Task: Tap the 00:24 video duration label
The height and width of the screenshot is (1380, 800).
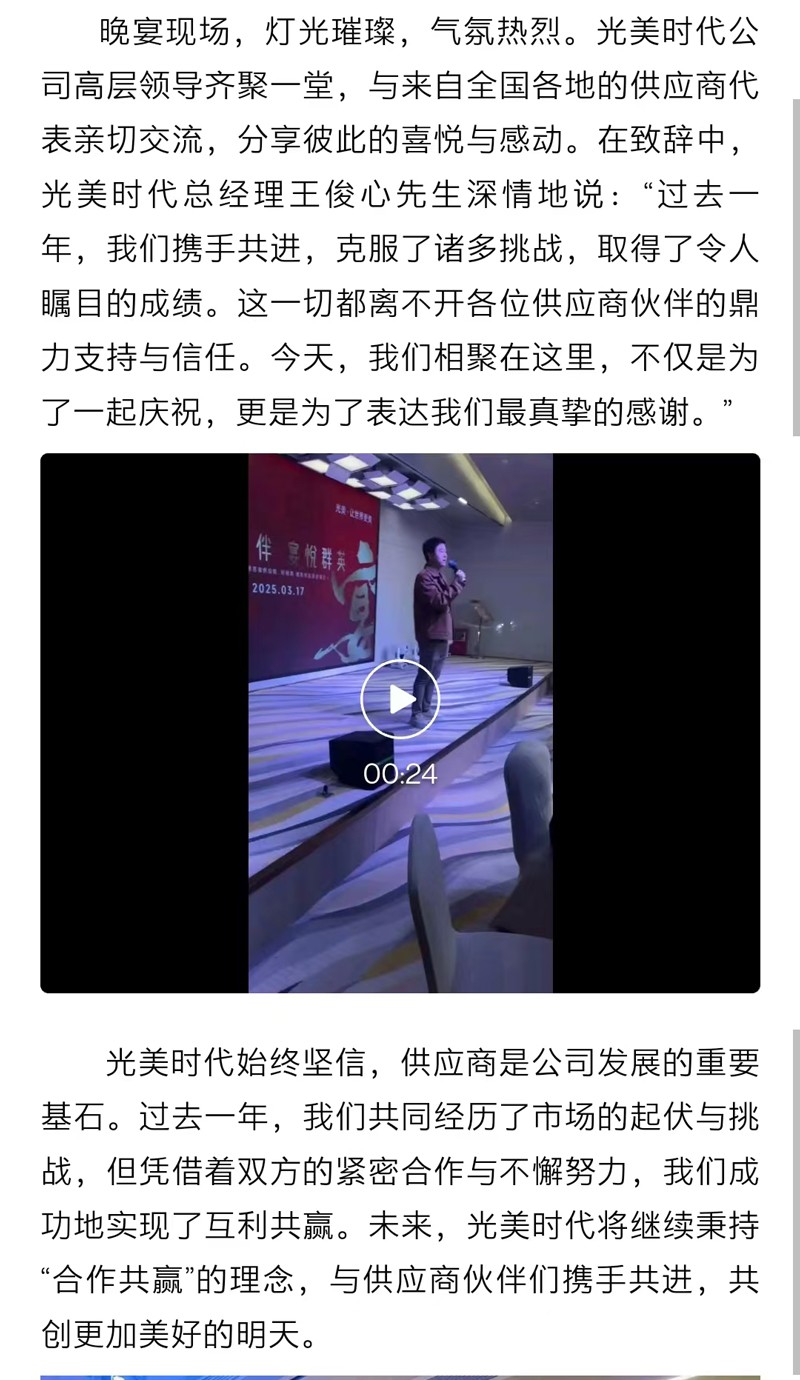Action: coord(399,771)
